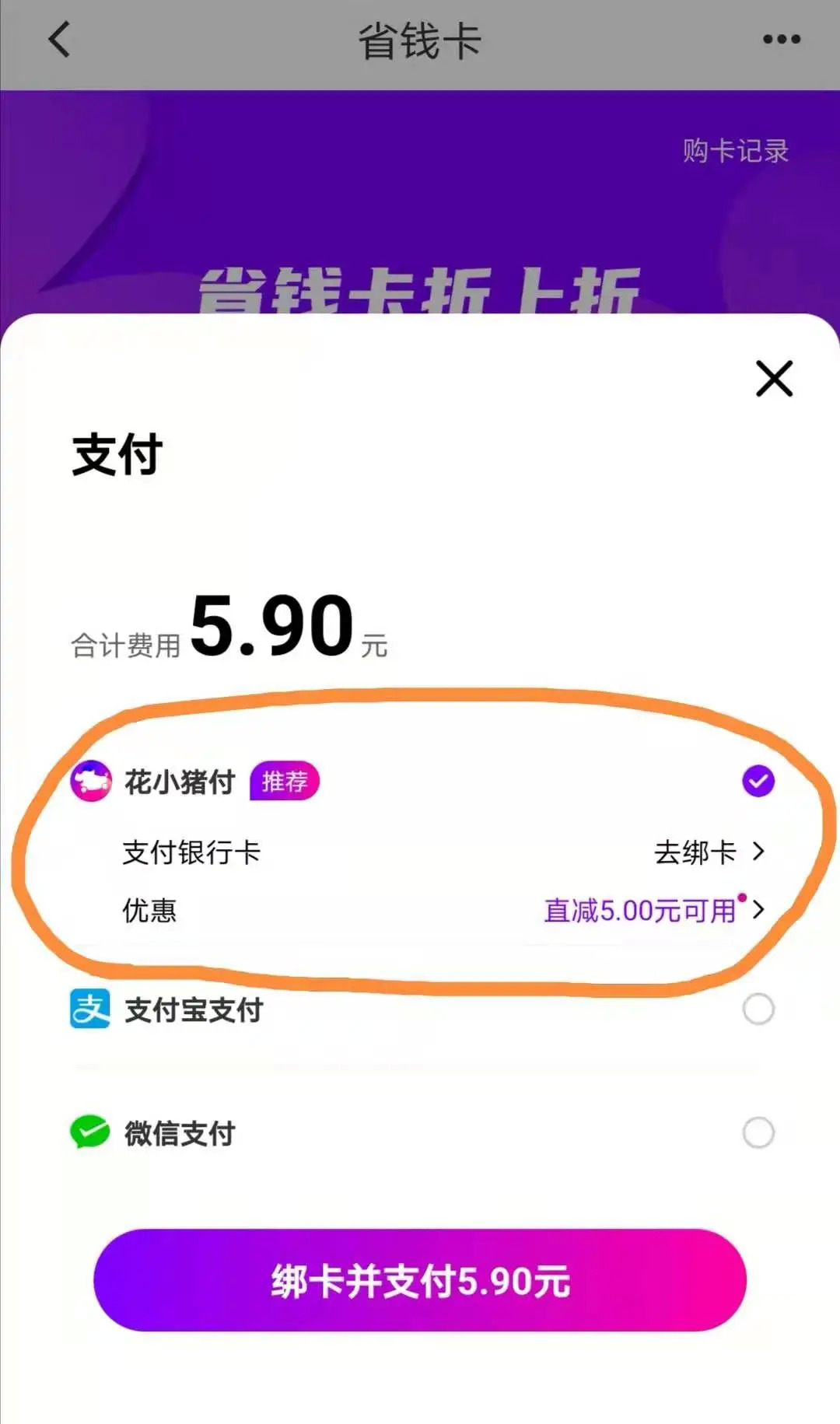Image resolution: width=840 pixels, height=1424 pixels.
Task: Choose 支付宝支付 as payment method
Action: click(758, 1009)
